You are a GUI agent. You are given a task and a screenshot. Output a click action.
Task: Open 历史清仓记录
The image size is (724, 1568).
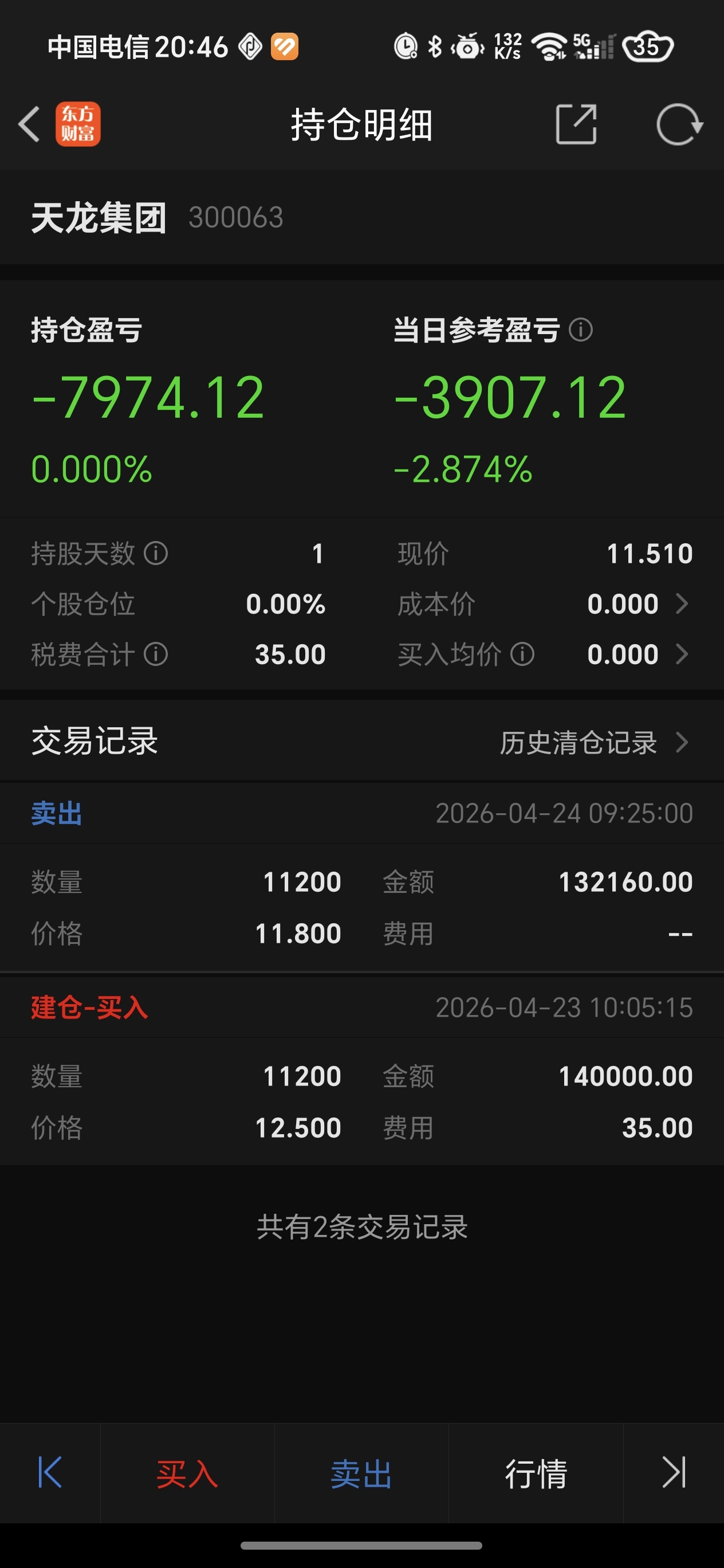[x=594, y=742]
